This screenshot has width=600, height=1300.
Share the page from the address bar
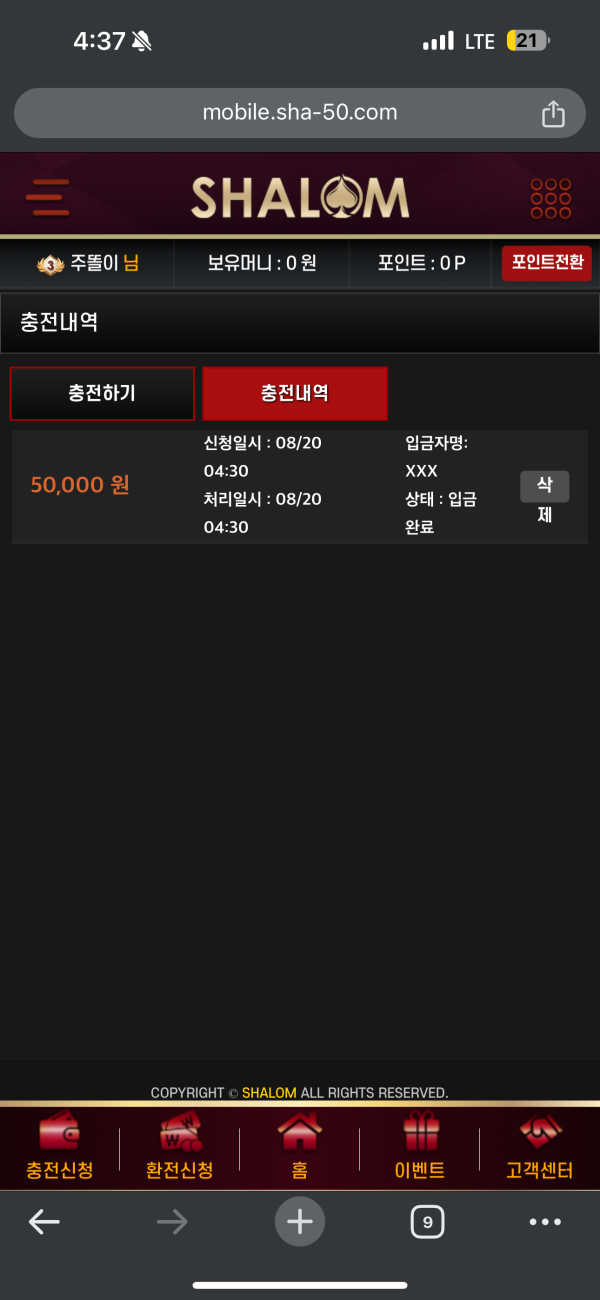tap(553, 113)
